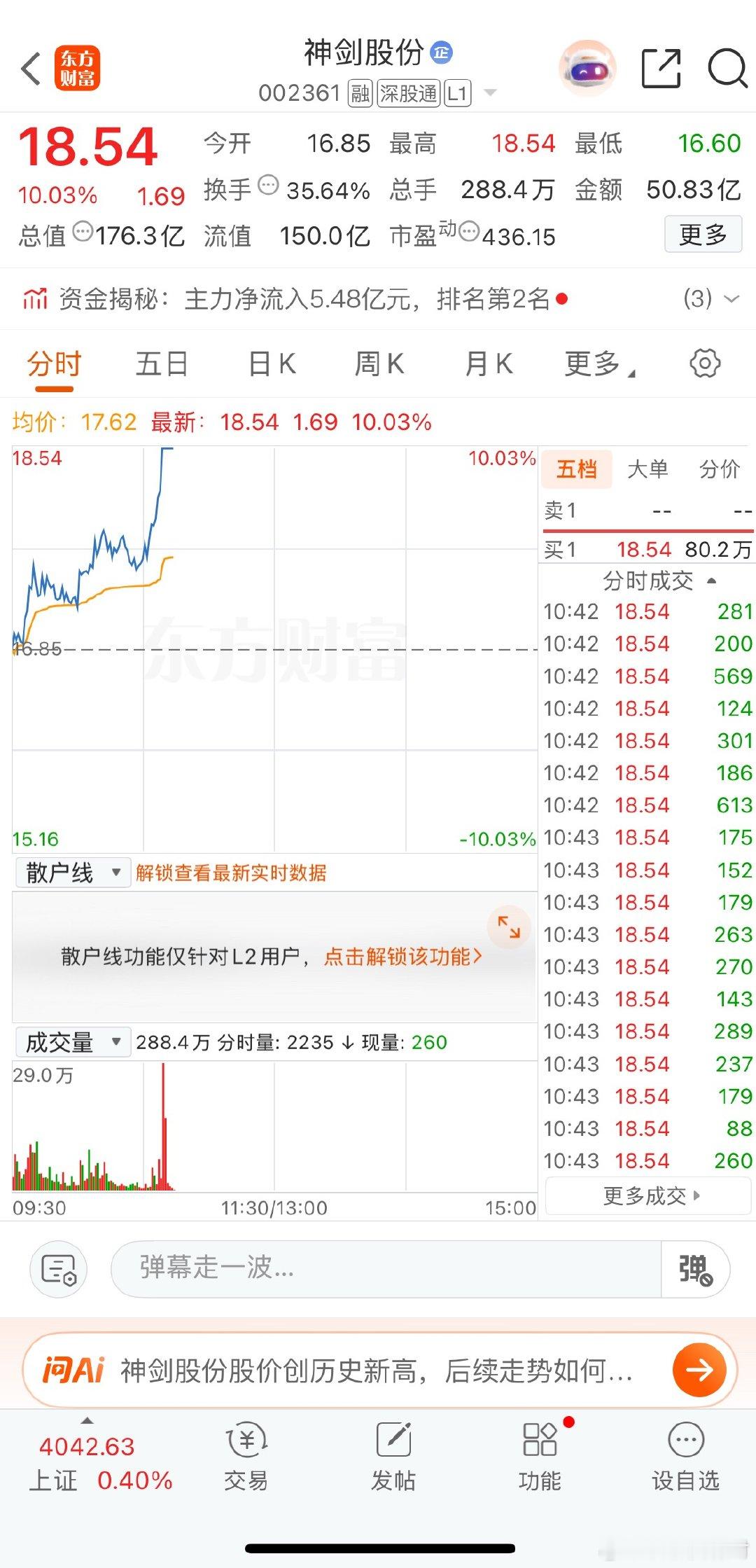Open the chart settings gear icon

704,363
